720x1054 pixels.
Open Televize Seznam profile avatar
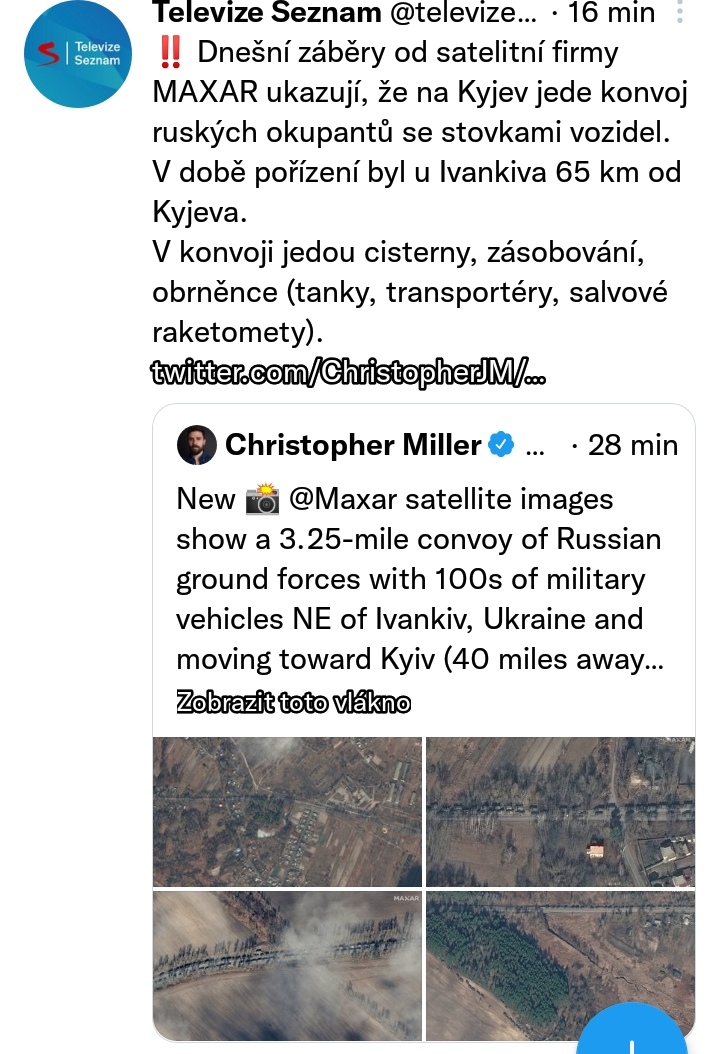coord(78,55)
